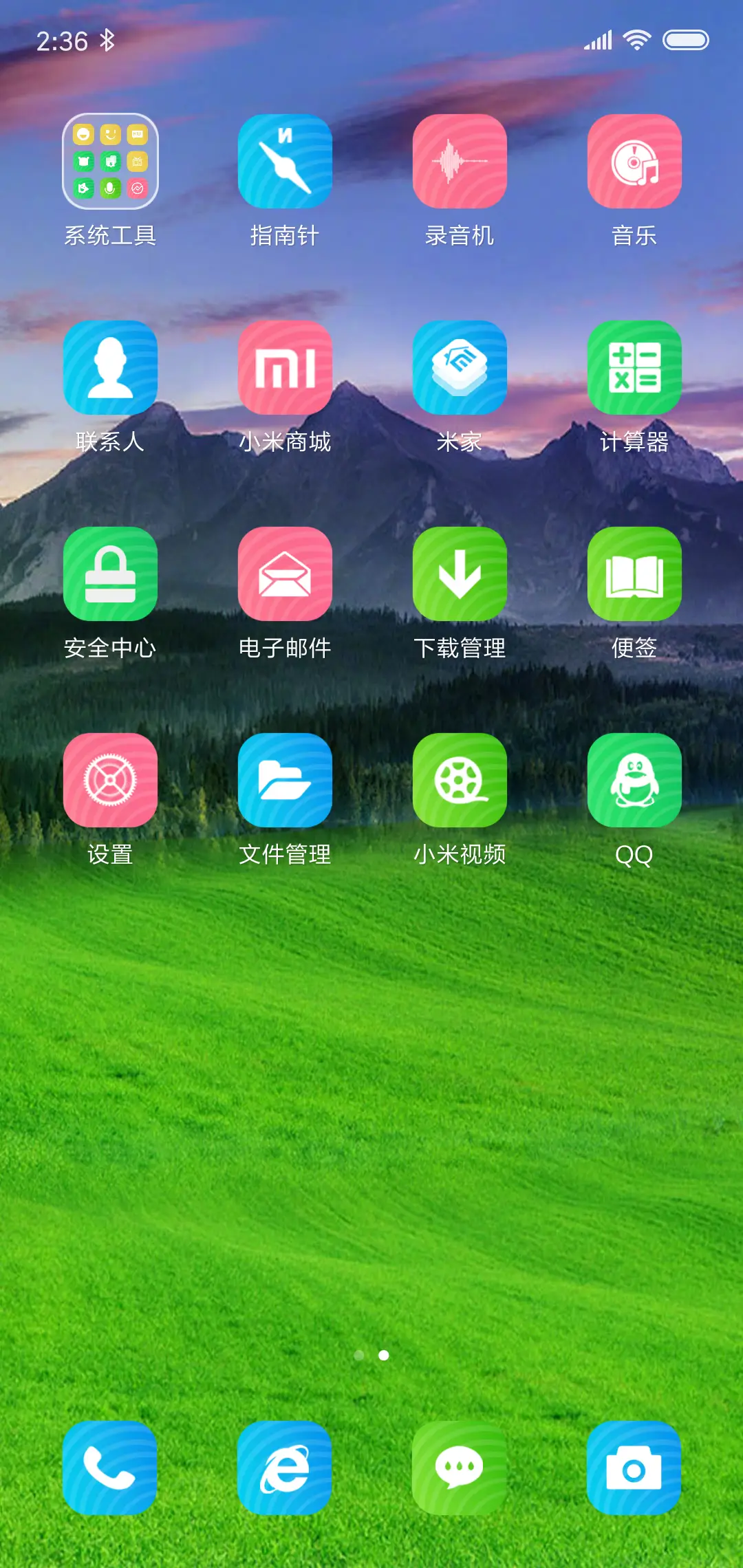Launch the 便签 notes app
Image resolution: width=743 pixels, height=1568 pixels.
click(x=634, y=575)
